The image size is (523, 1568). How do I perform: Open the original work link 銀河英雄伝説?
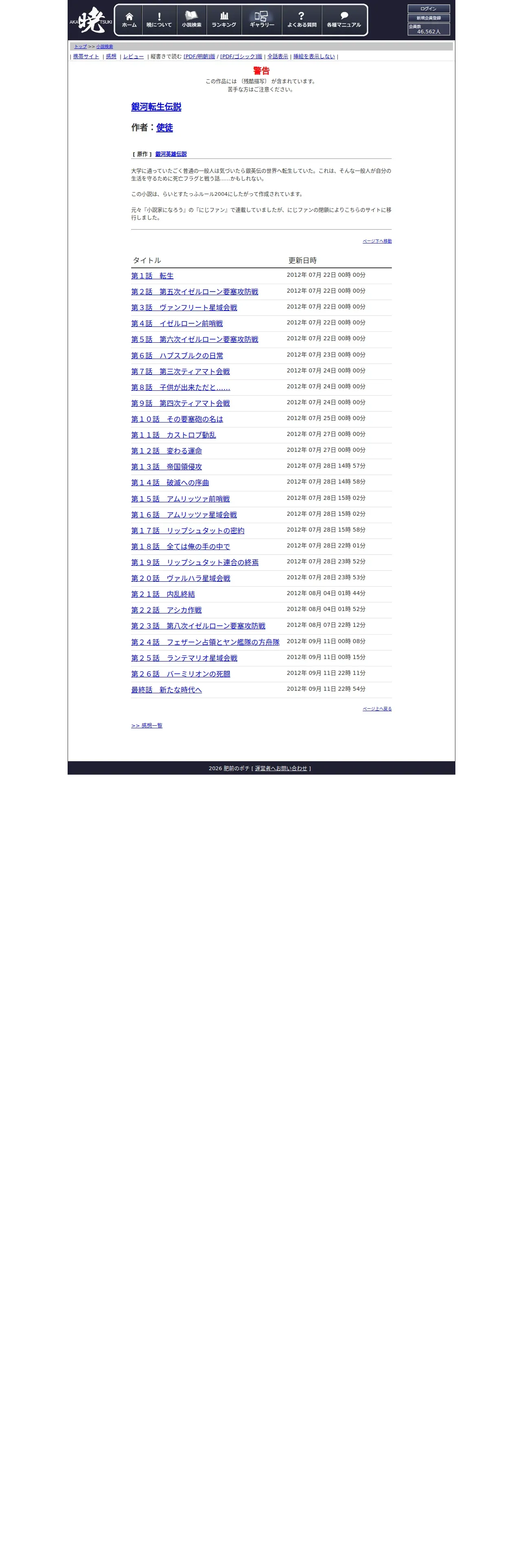pyautogui.click(x=171, y=154)
